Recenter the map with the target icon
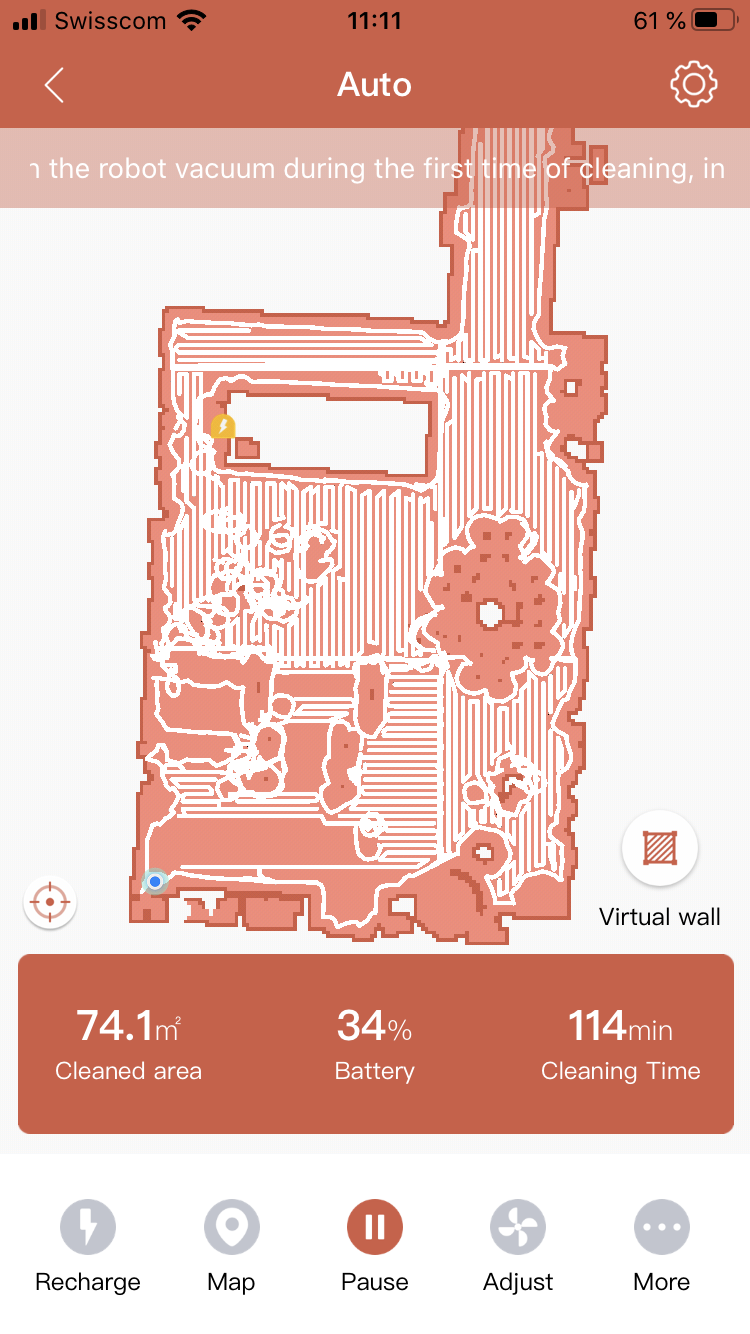The image size is (750, 1334). point(50,903)
